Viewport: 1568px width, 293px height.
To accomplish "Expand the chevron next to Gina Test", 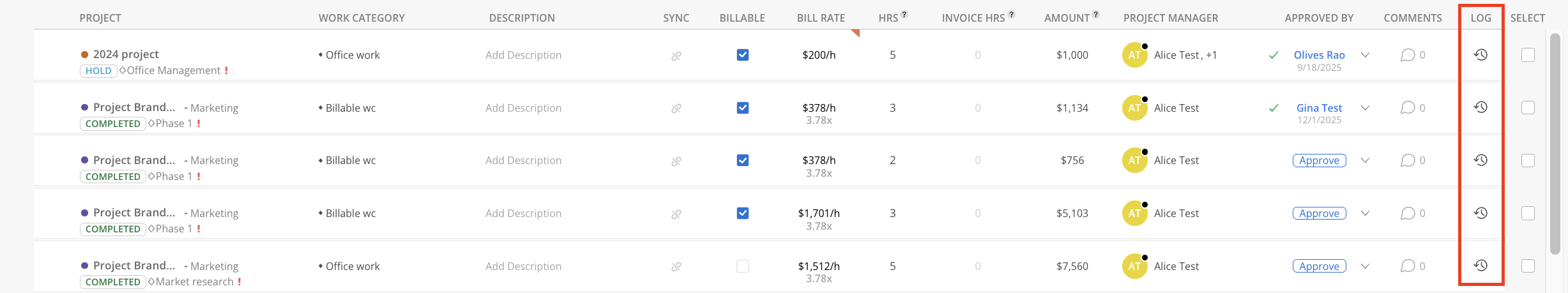I will coord(1365,108).
